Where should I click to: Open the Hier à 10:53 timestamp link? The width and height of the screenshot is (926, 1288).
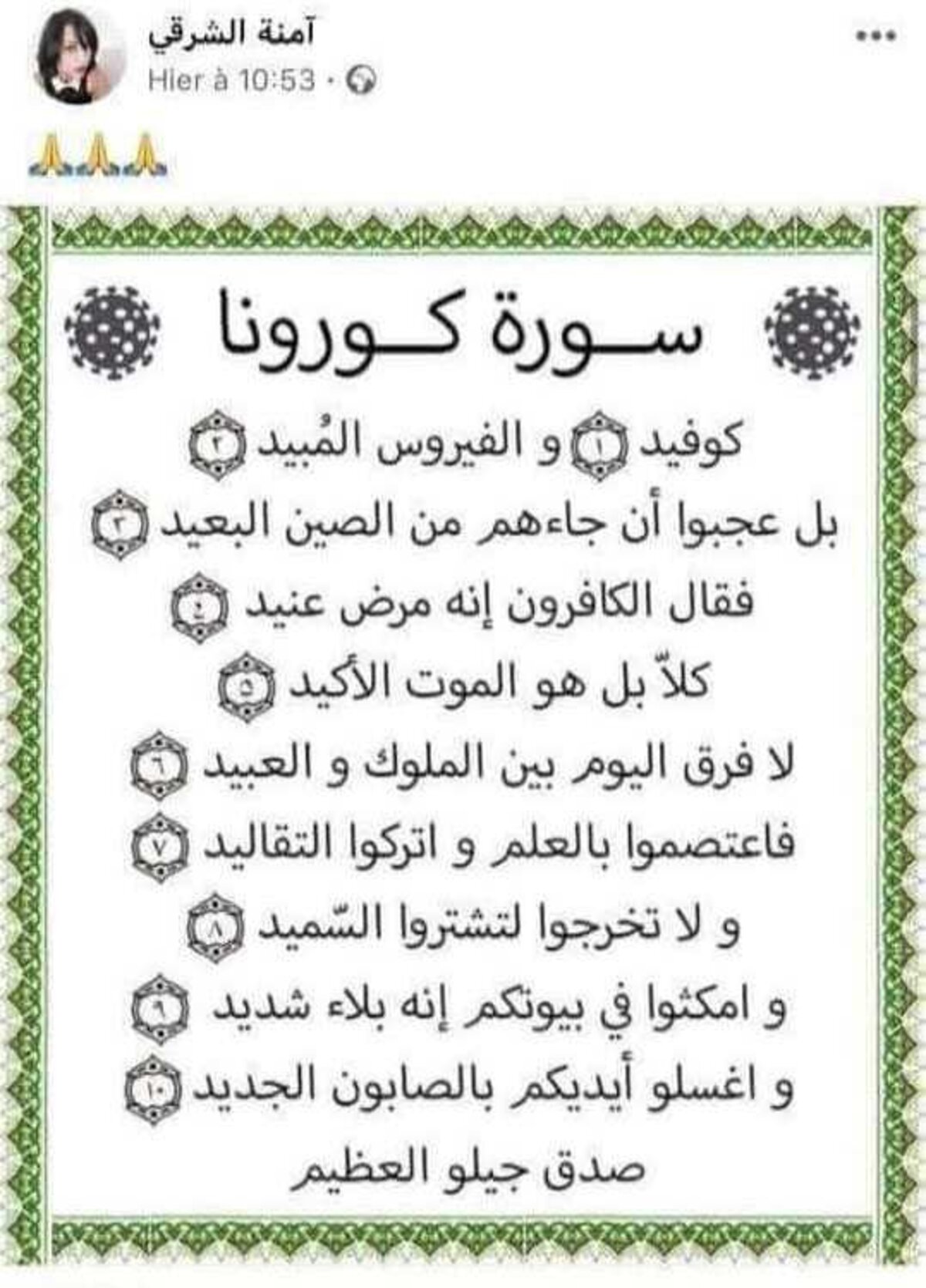tap(231, 80)
